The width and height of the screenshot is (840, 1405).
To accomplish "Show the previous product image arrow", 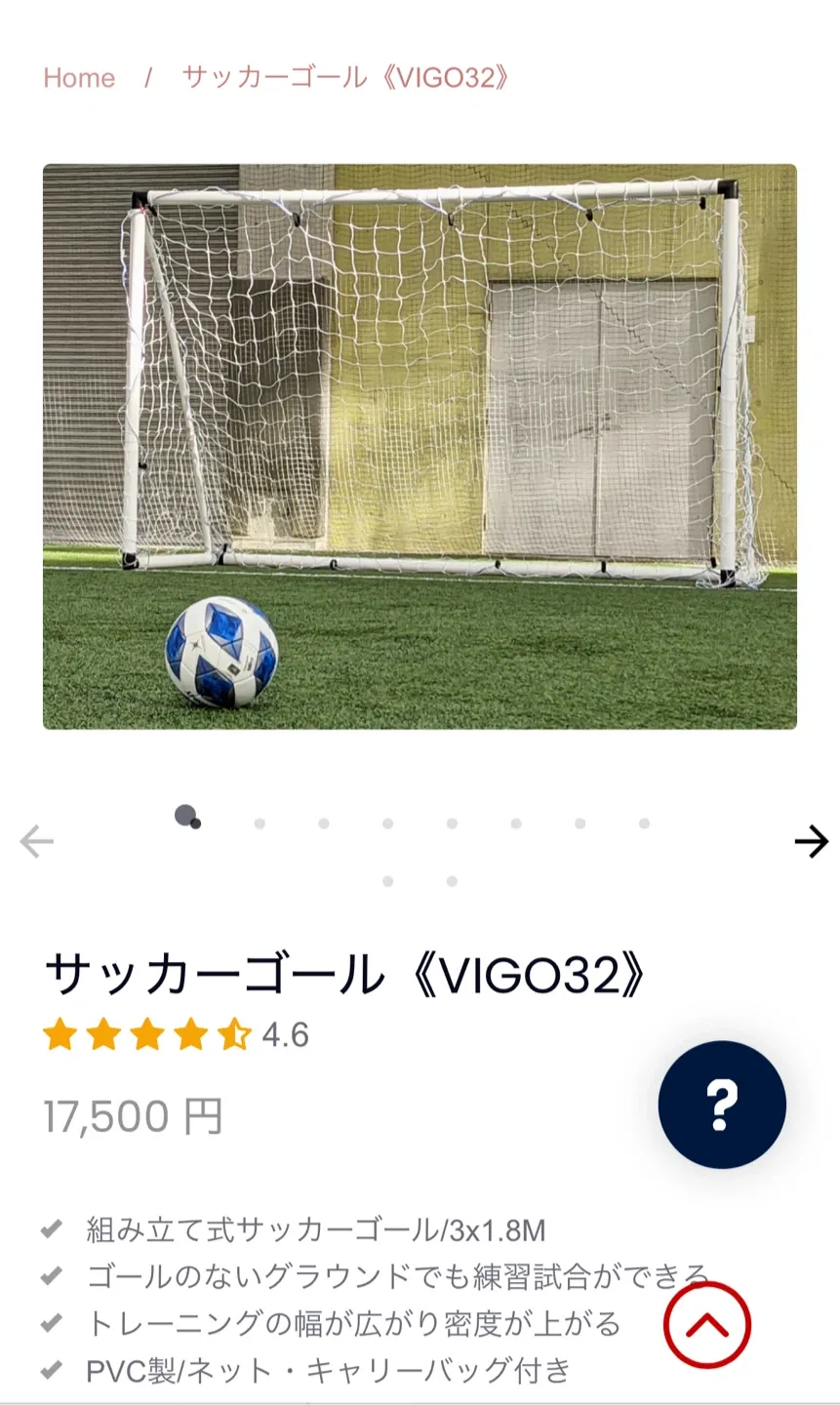I will coord(36,841).
